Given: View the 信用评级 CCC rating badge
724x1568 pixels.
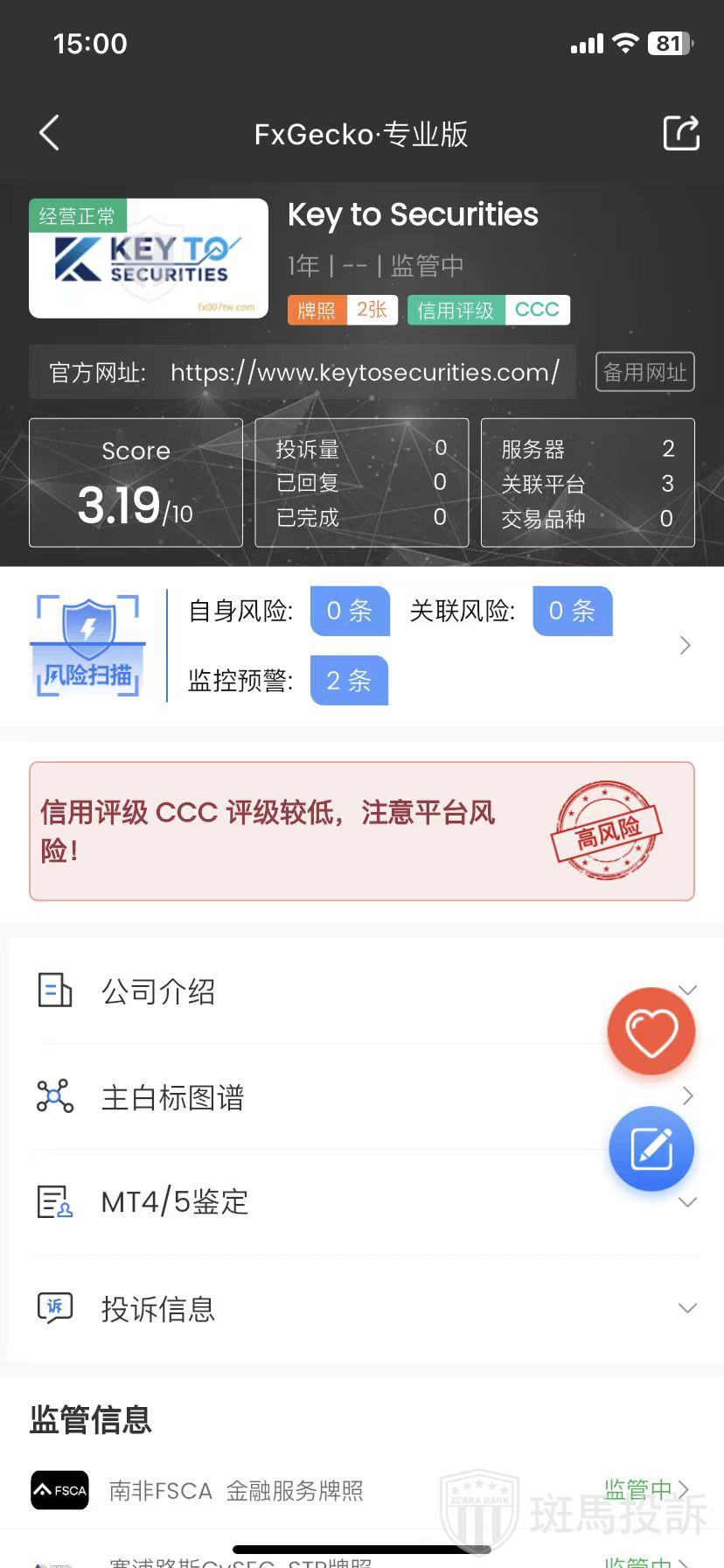Looking at the screenshot, I should (489, 310).
